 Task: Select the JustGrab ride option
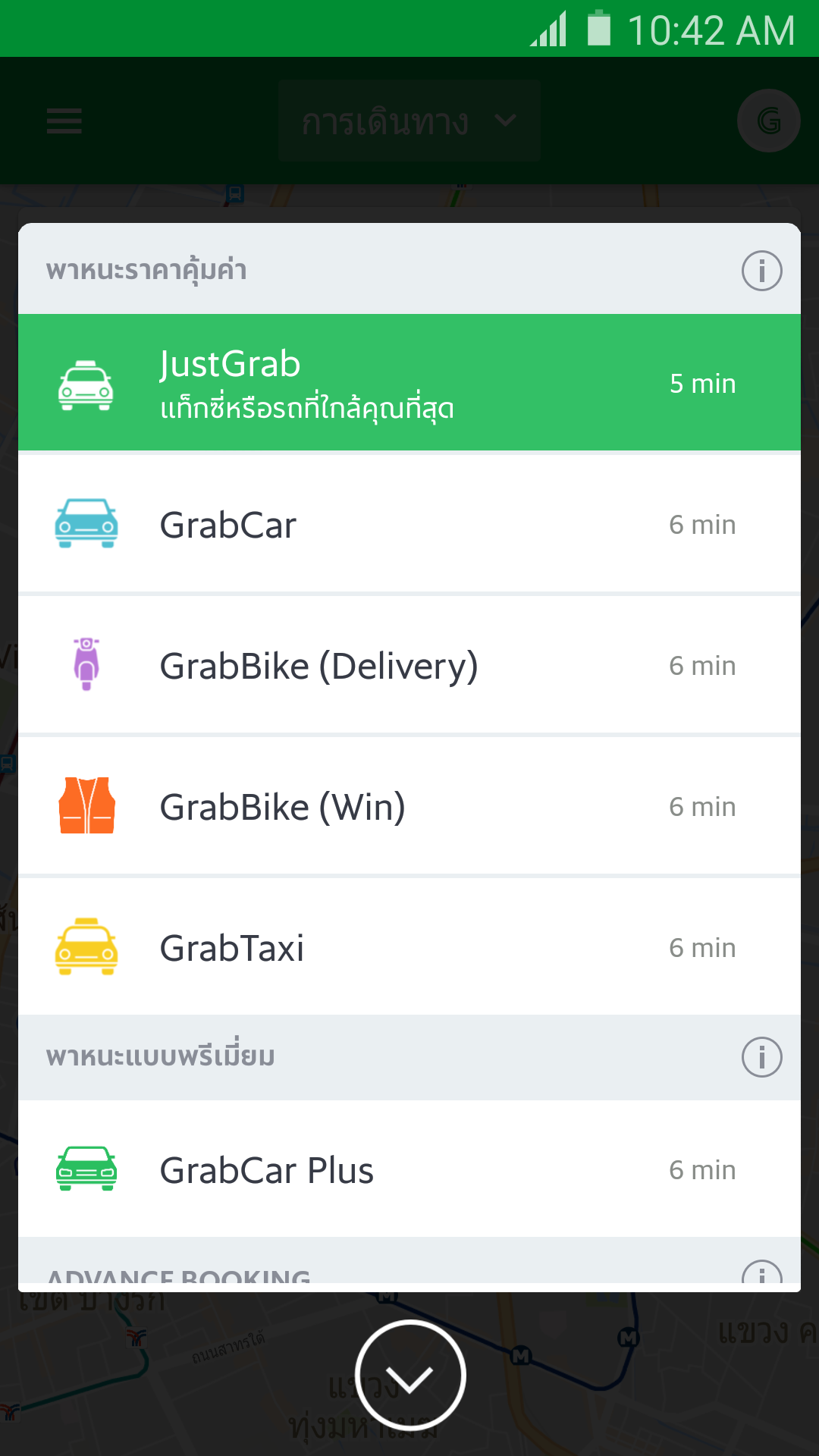(x=409, y=383)
